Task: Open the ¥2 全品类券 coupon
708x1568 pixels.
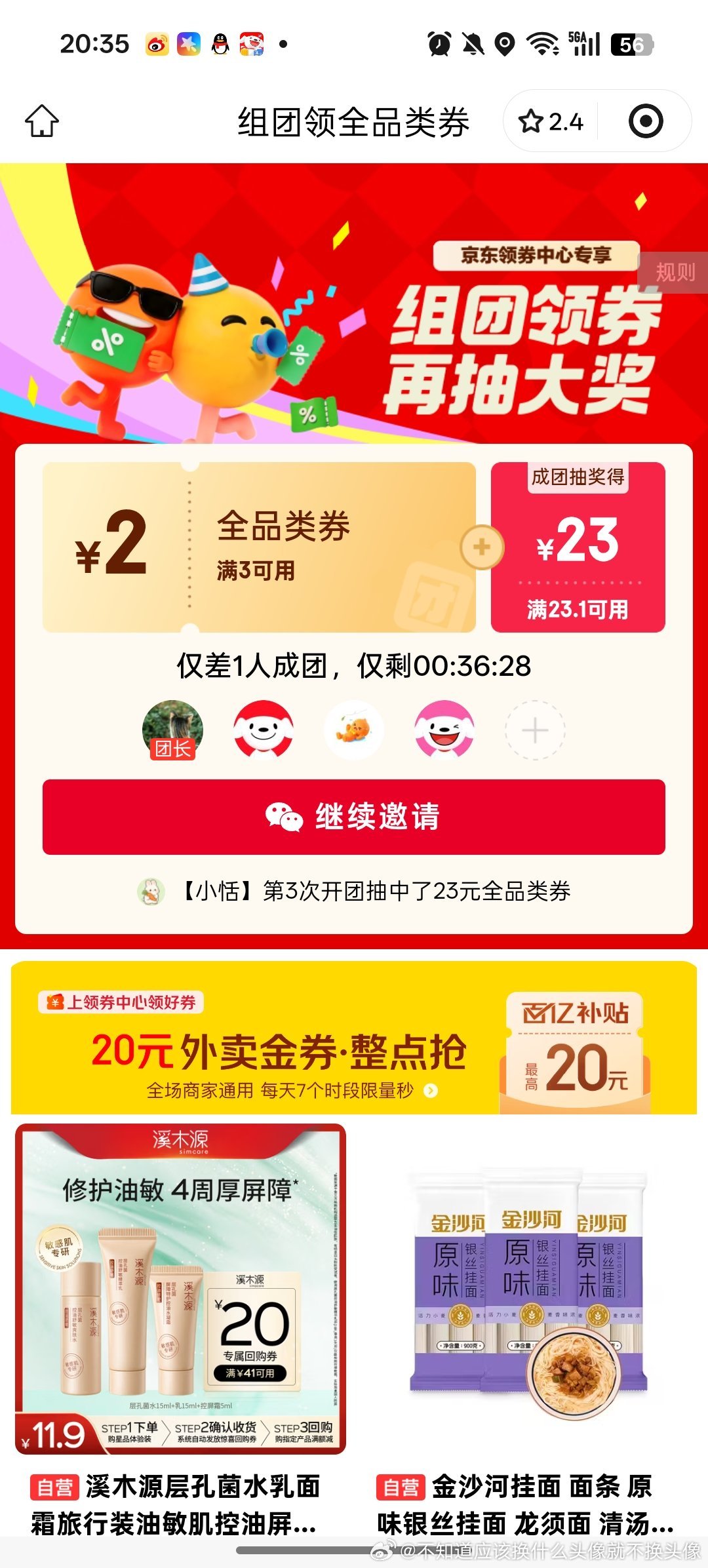Action: 259,547
